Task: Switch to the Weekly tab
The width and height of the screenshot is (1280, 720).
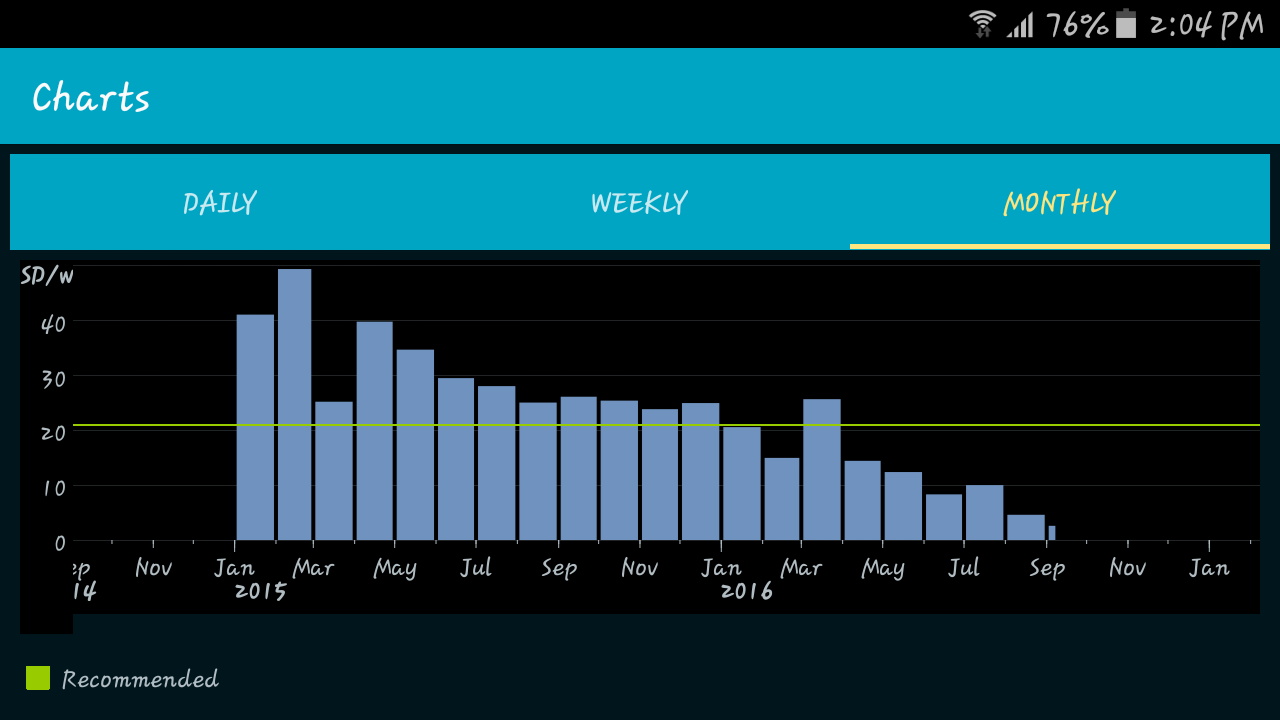Action: 640,202
